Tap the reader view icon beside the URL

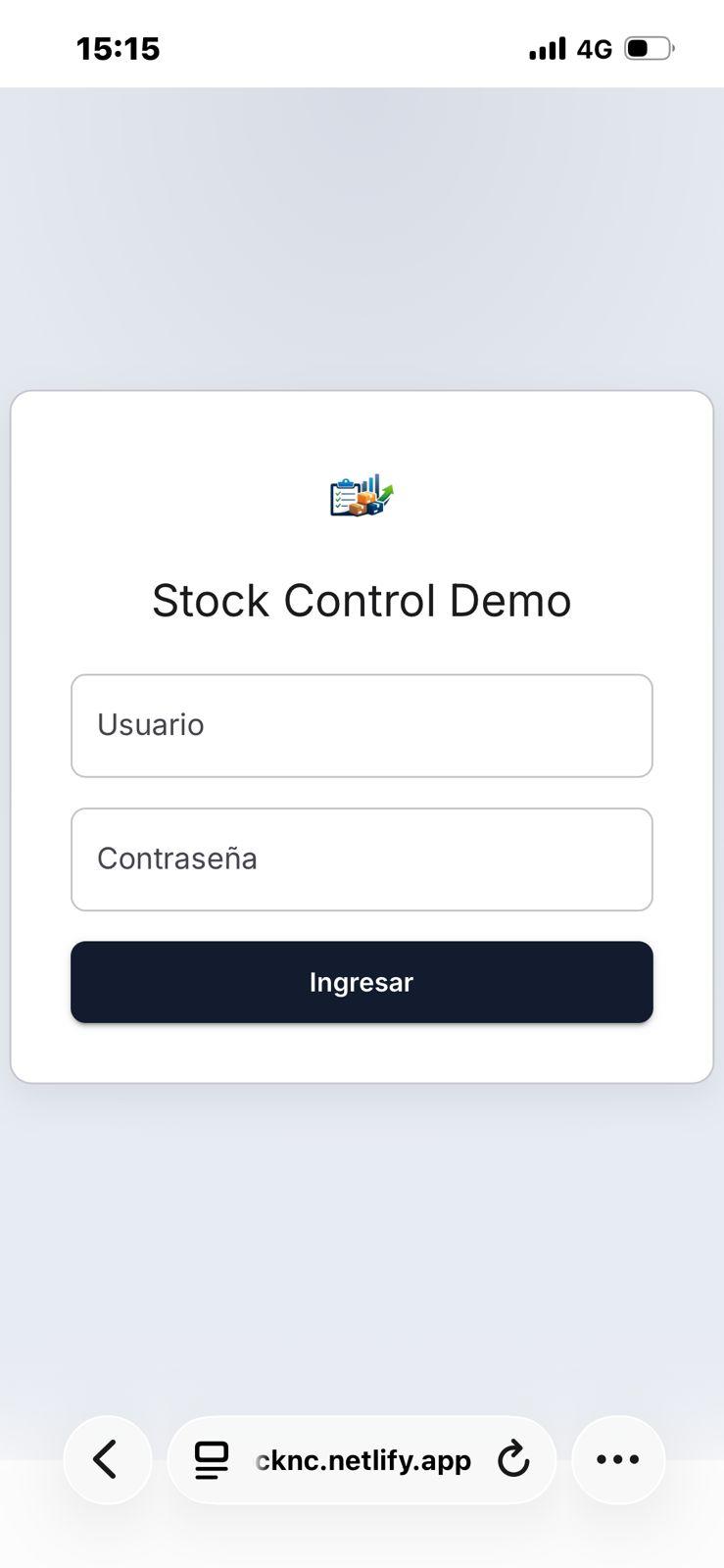pos(211,1459)
